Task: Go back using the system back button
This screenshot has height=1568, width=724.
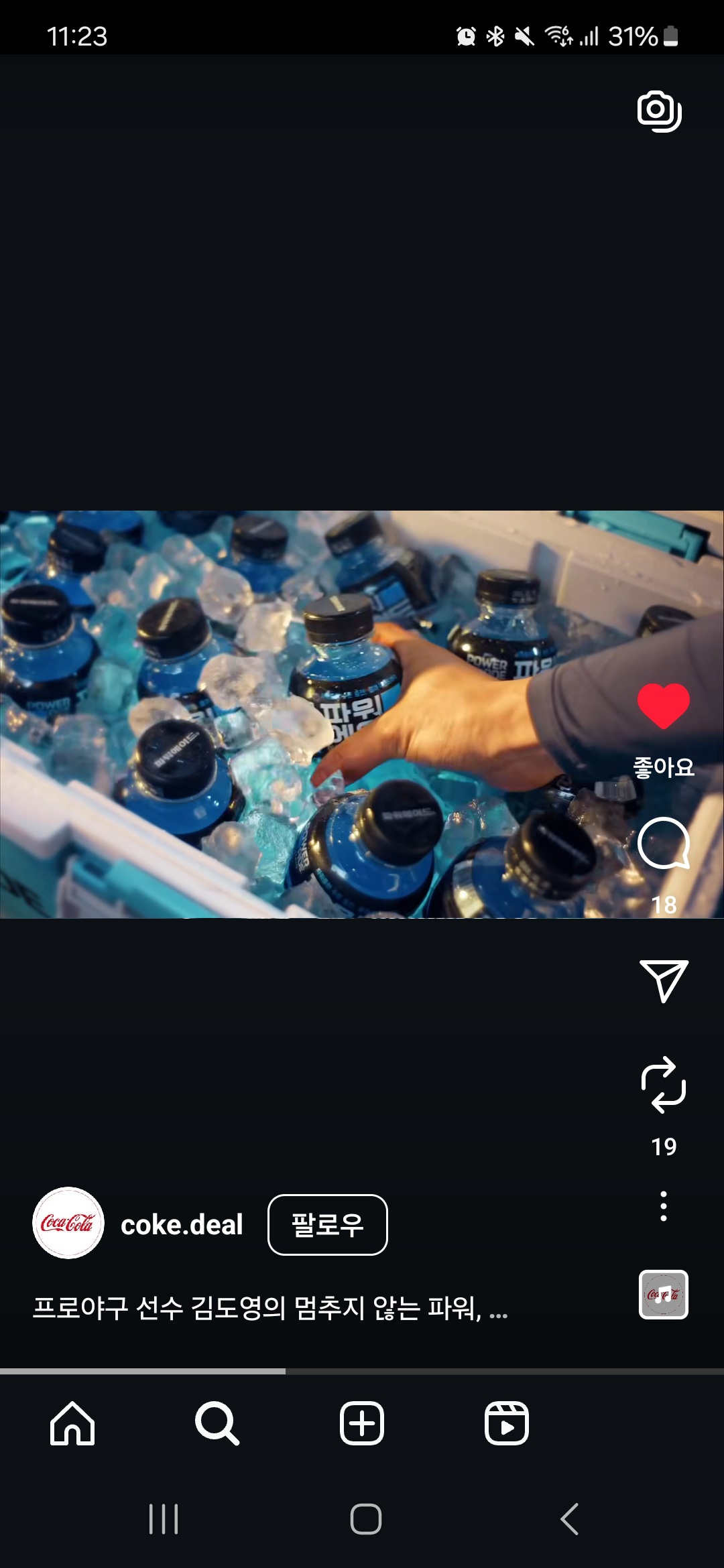Action: pyautogui.click(x=570, y=1519)
